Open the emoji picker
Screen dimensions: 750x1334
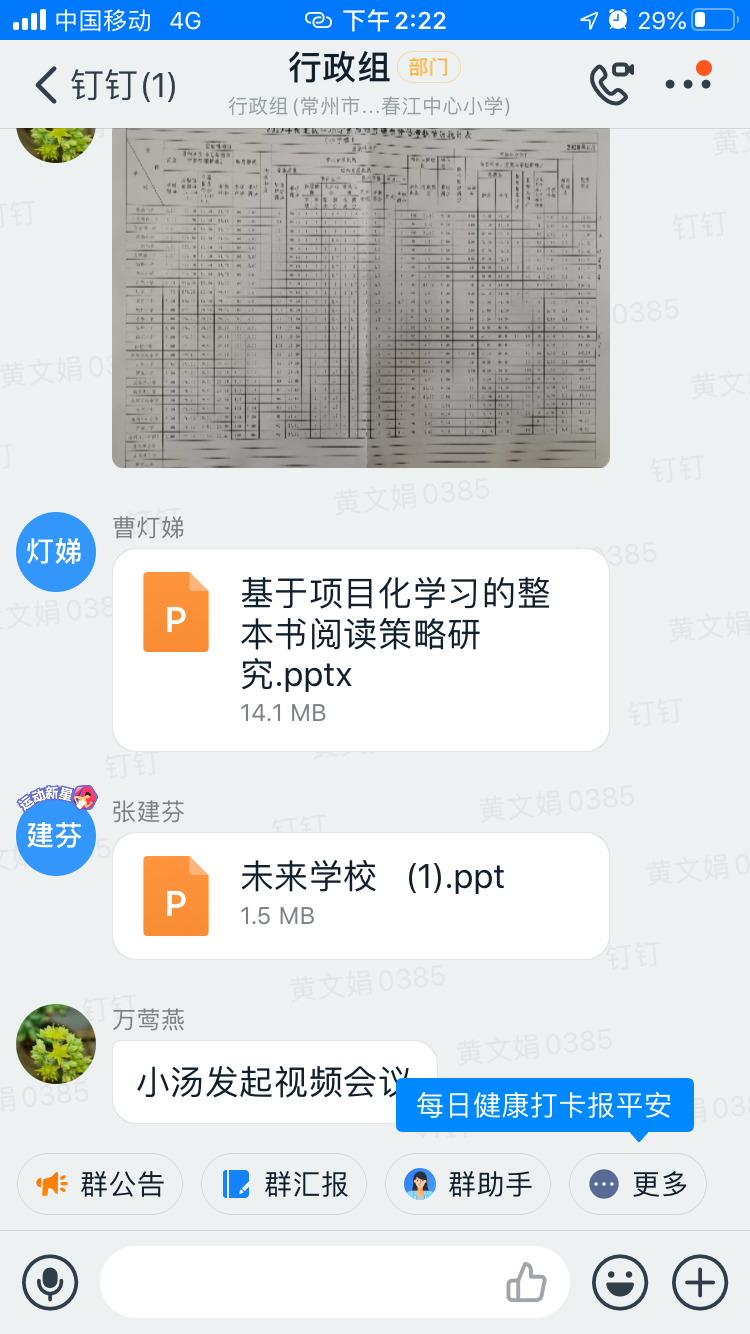(x=620, y=1282)
